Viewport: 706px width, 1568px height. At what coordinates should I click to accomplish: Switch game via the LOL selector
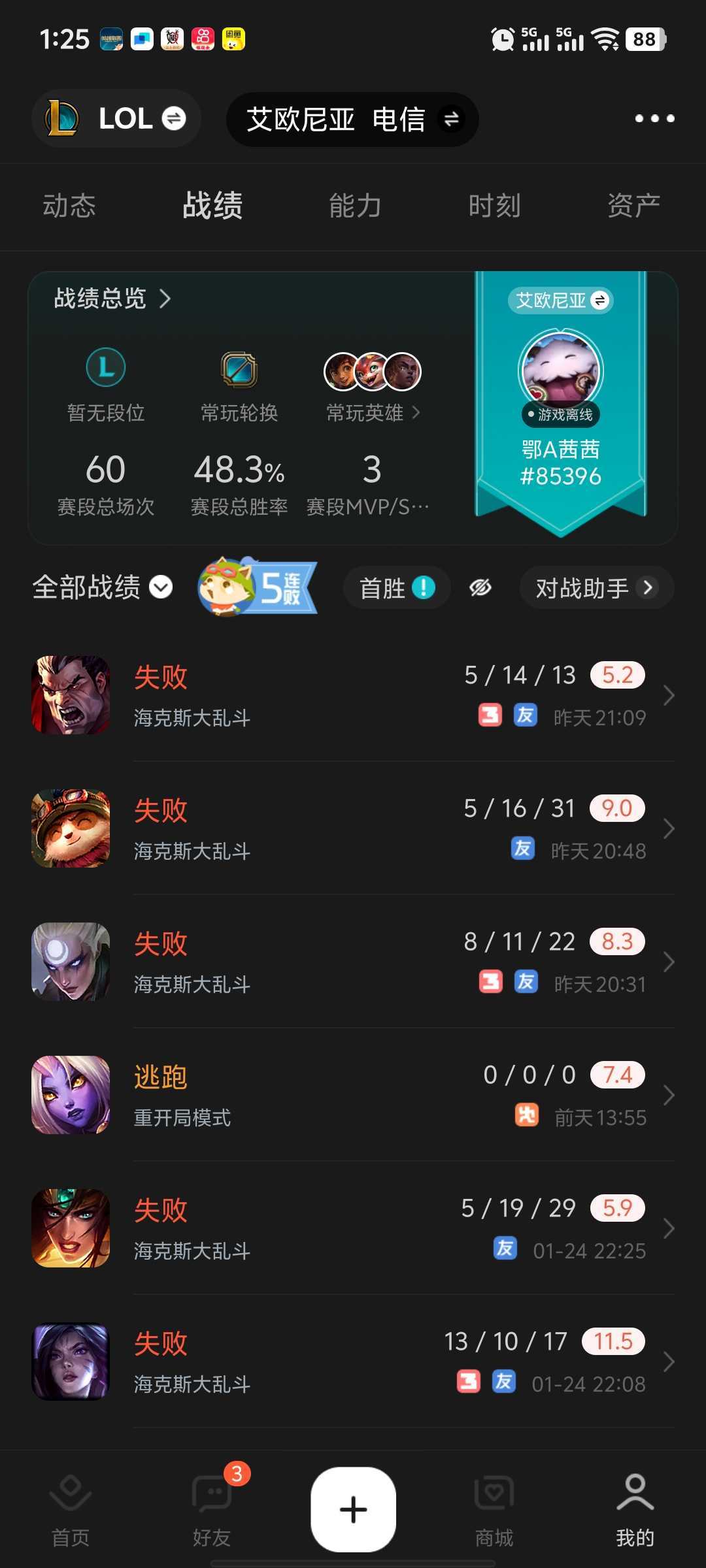coord(116,118)
